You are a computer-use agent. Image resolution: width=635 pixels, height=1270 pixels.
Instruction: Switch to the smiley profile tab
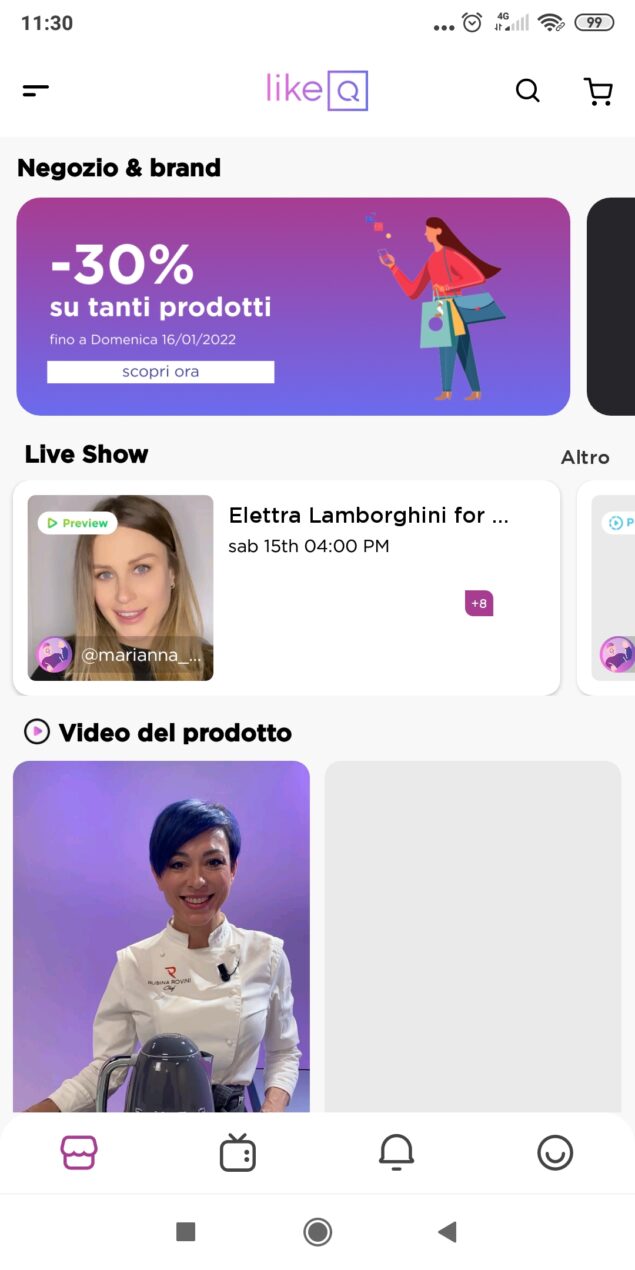coord(555,1152)
